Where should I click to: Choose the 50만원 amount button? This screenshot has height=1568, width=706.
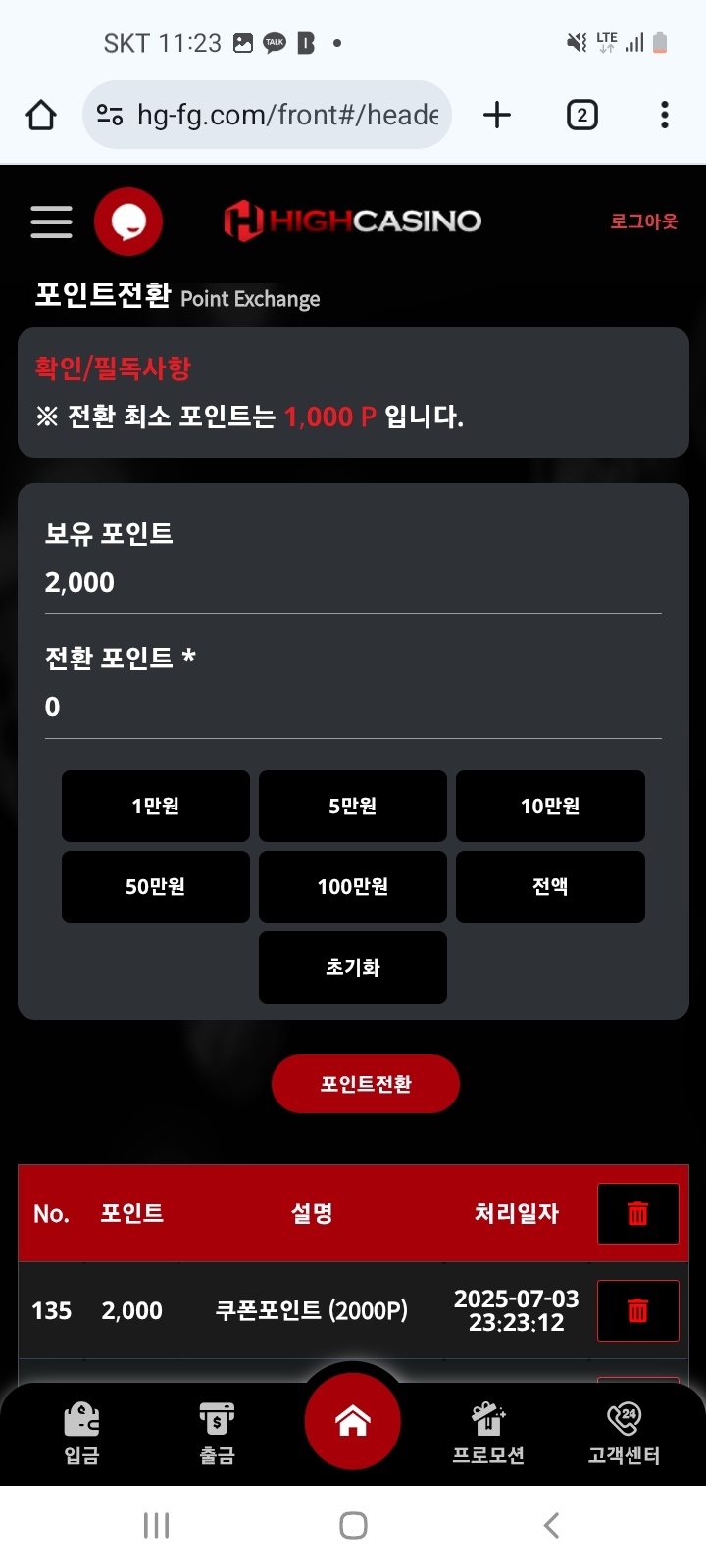coord(156,886)
